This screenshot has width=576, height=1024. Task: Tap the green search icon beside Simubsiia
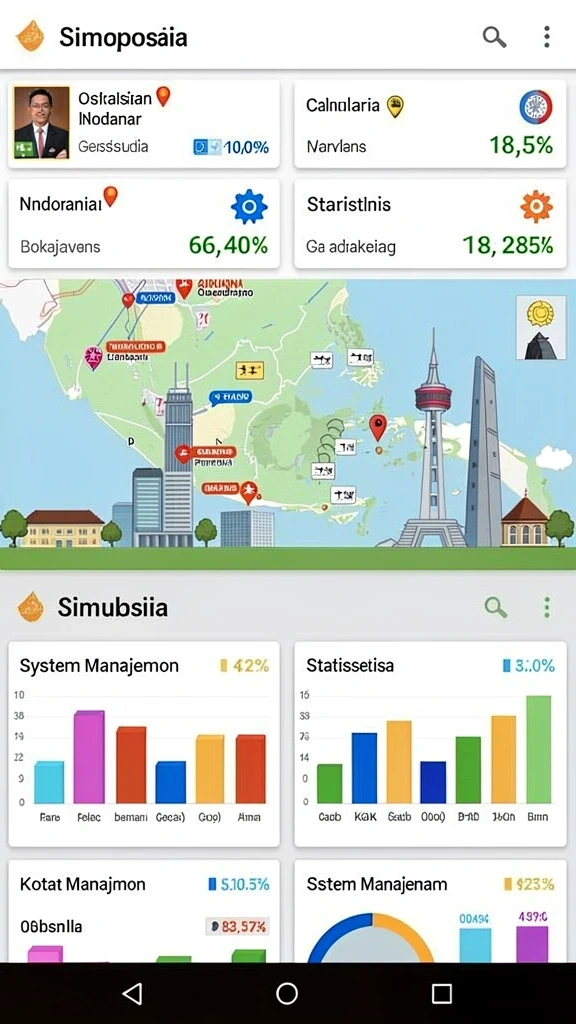496,607
